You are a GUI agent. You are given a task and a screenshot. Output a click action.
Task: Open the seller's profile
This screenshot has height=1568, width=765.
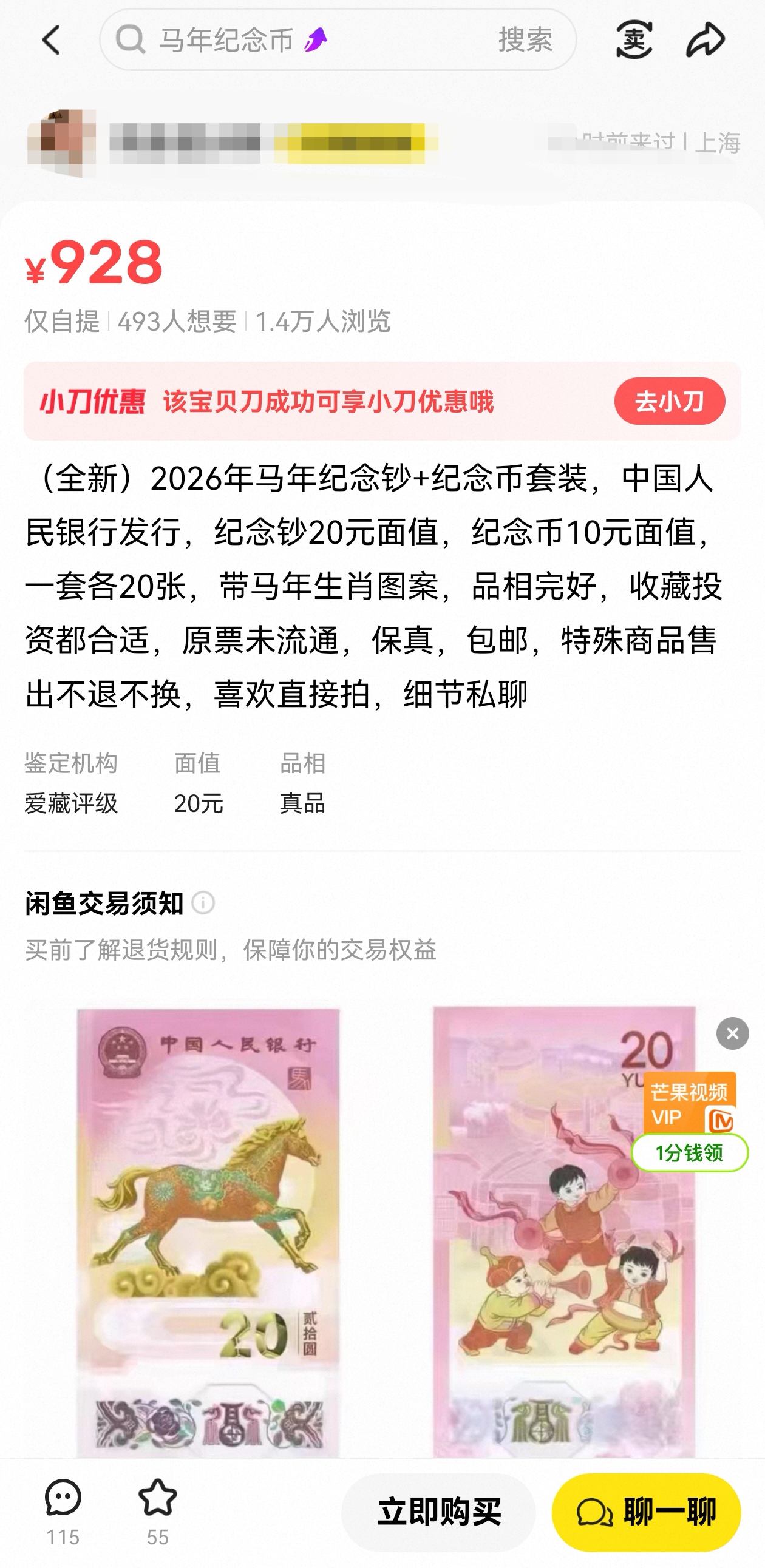pyautogui.click(x=62, y=144)
